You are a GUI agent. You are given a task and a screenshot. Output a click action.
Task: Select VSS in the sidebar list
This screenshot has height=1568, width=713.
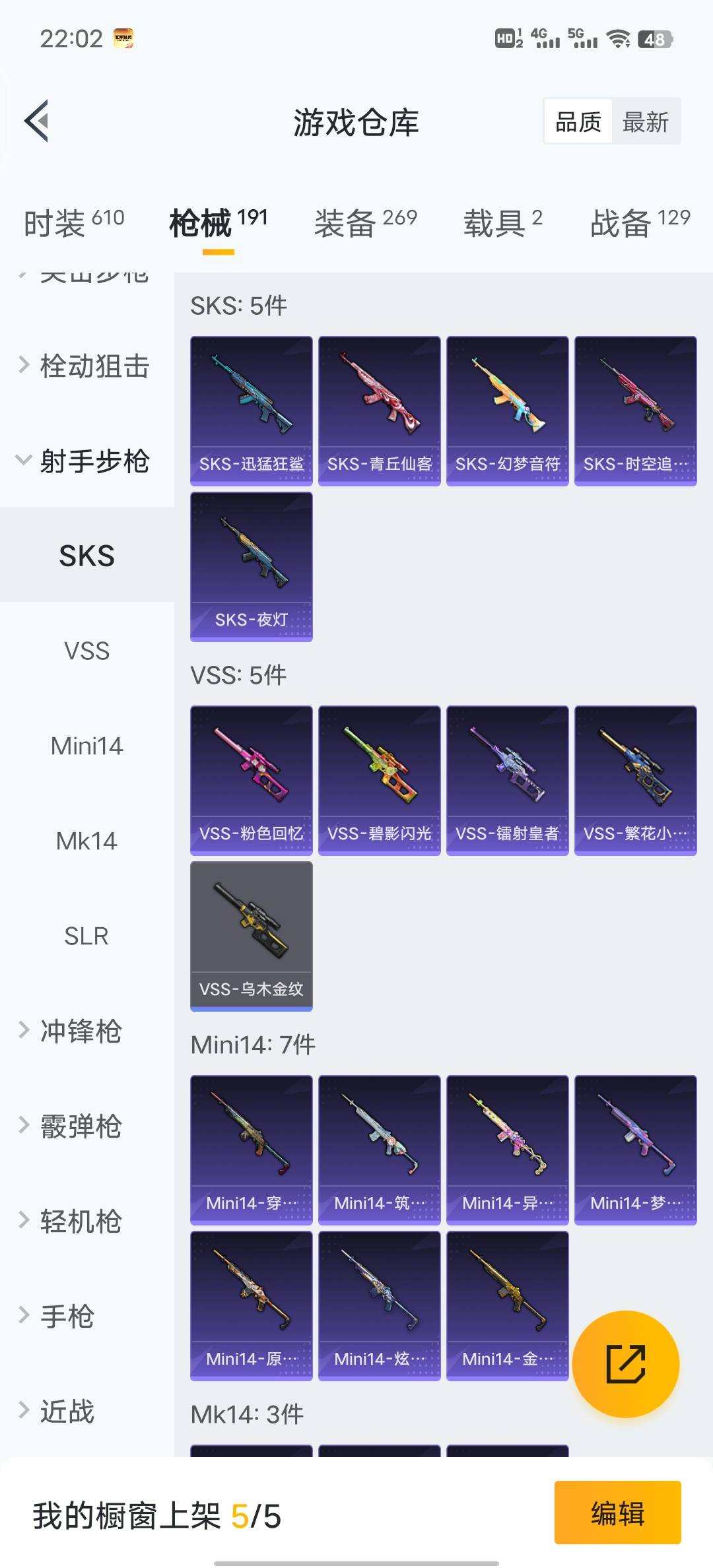point(86,651)
